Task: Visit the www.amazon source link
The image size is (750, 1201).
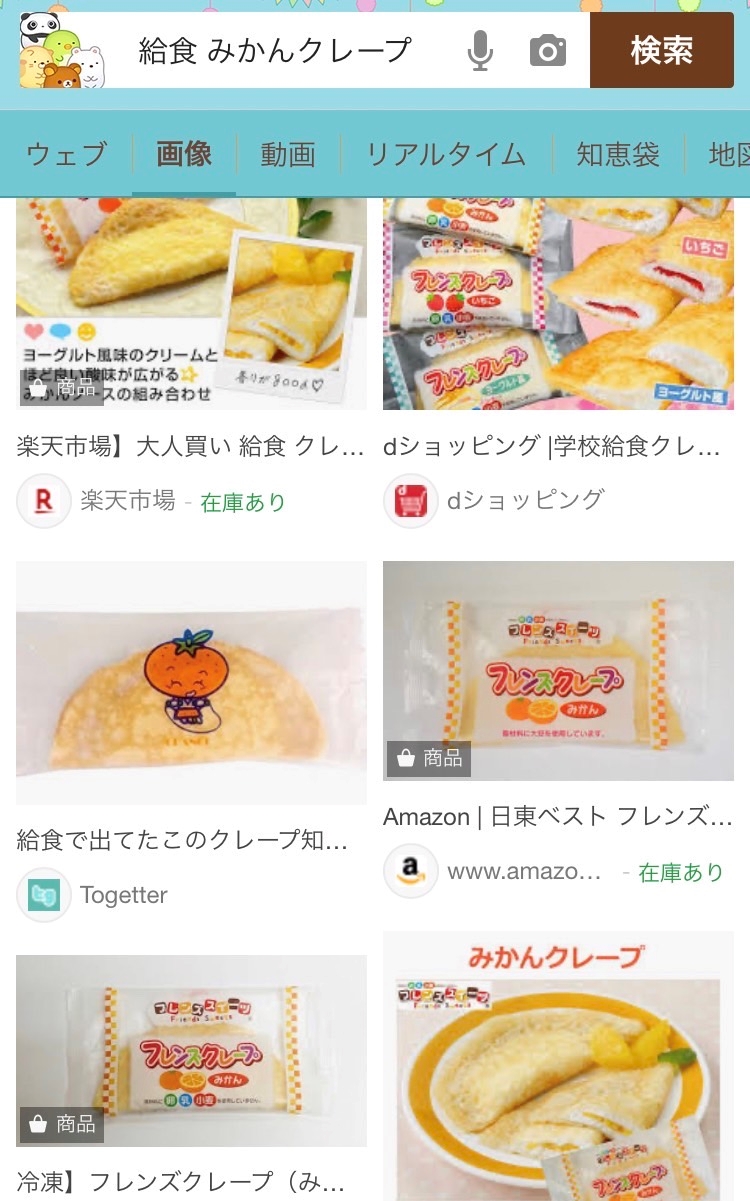Action: pos(524,871)
